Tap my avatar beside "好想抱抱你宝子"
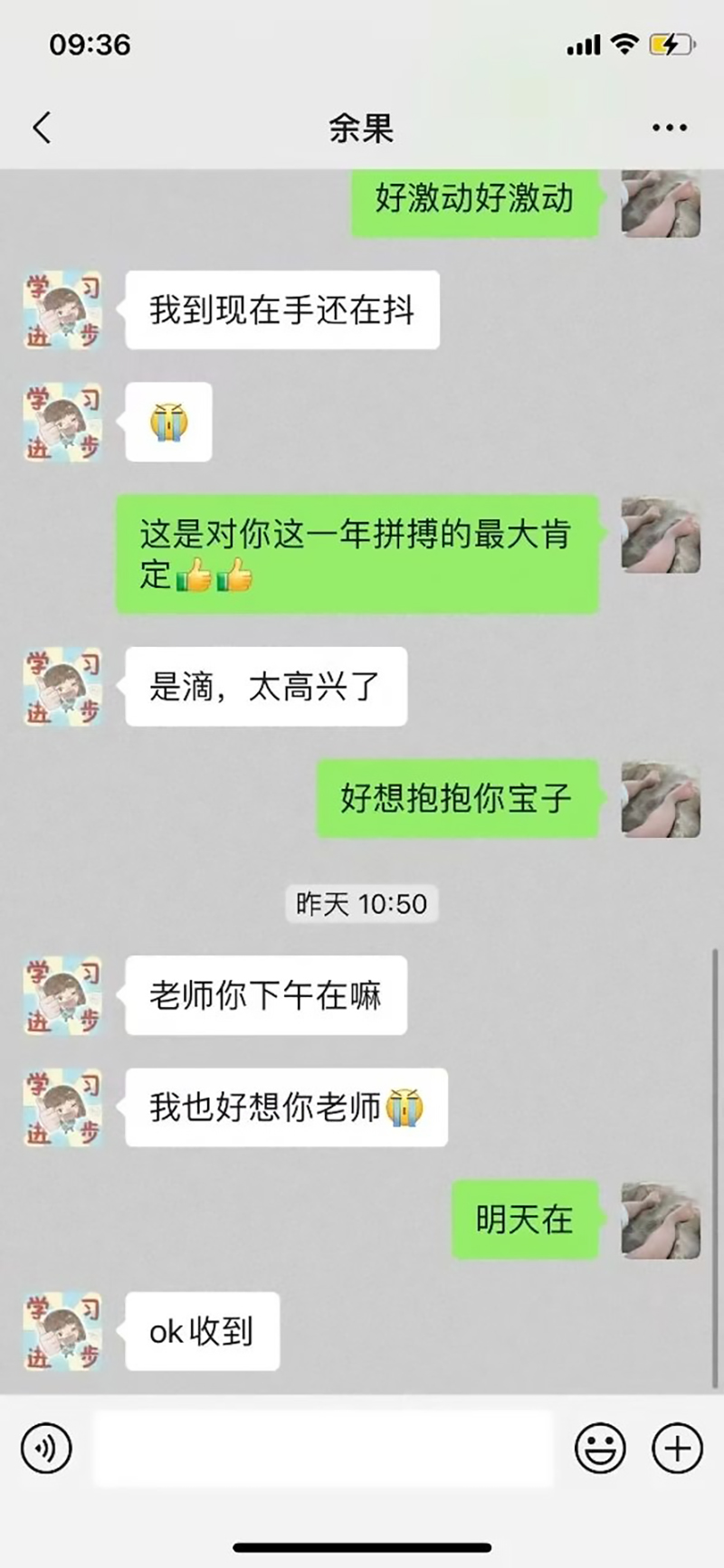Screen dimensions: 724x1568 click(661, 798)
